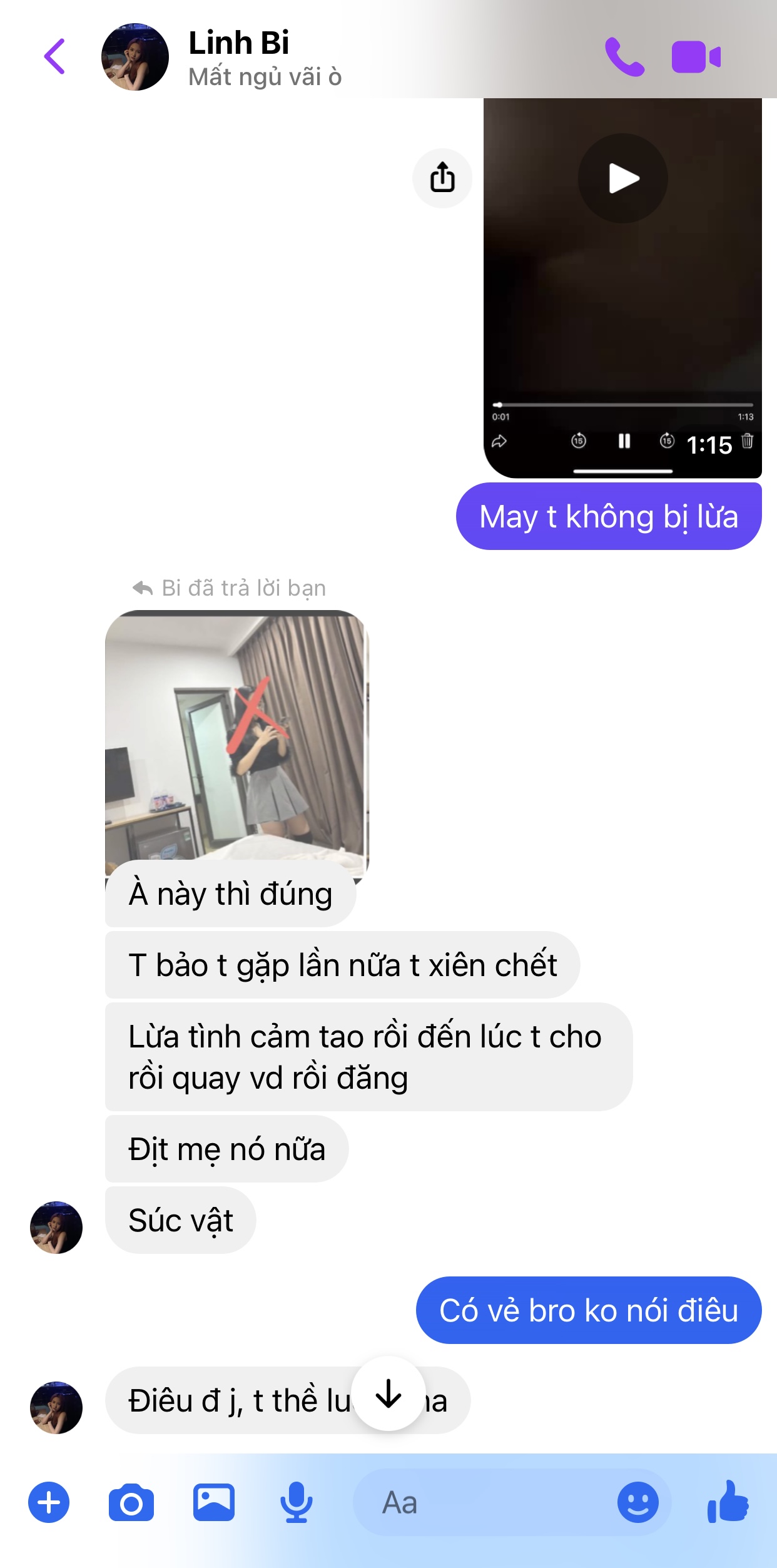
Task: Open the emoji picker
Action: click(637, 1503)
